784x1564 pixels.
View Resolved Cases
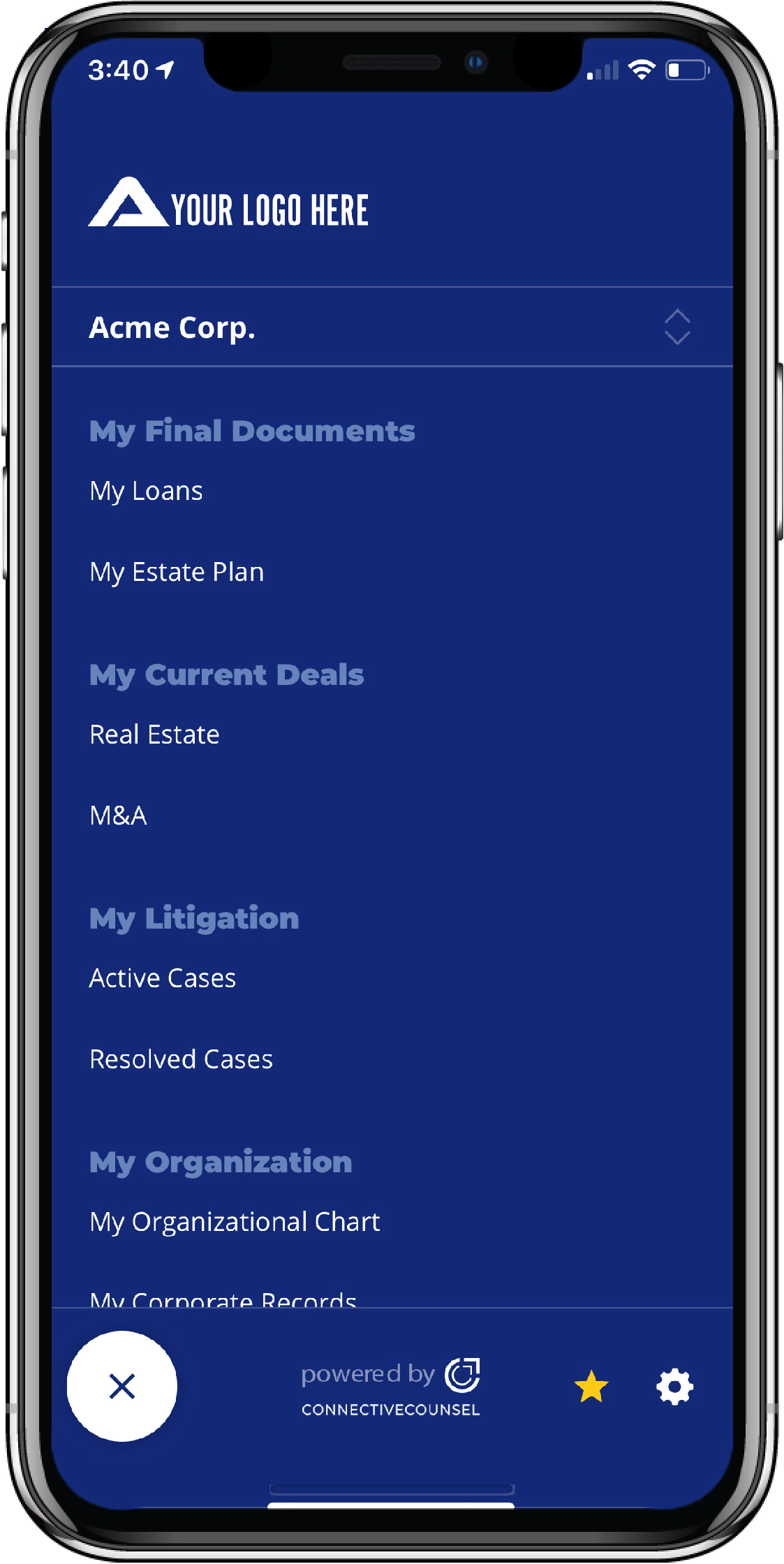point(182,1059)
